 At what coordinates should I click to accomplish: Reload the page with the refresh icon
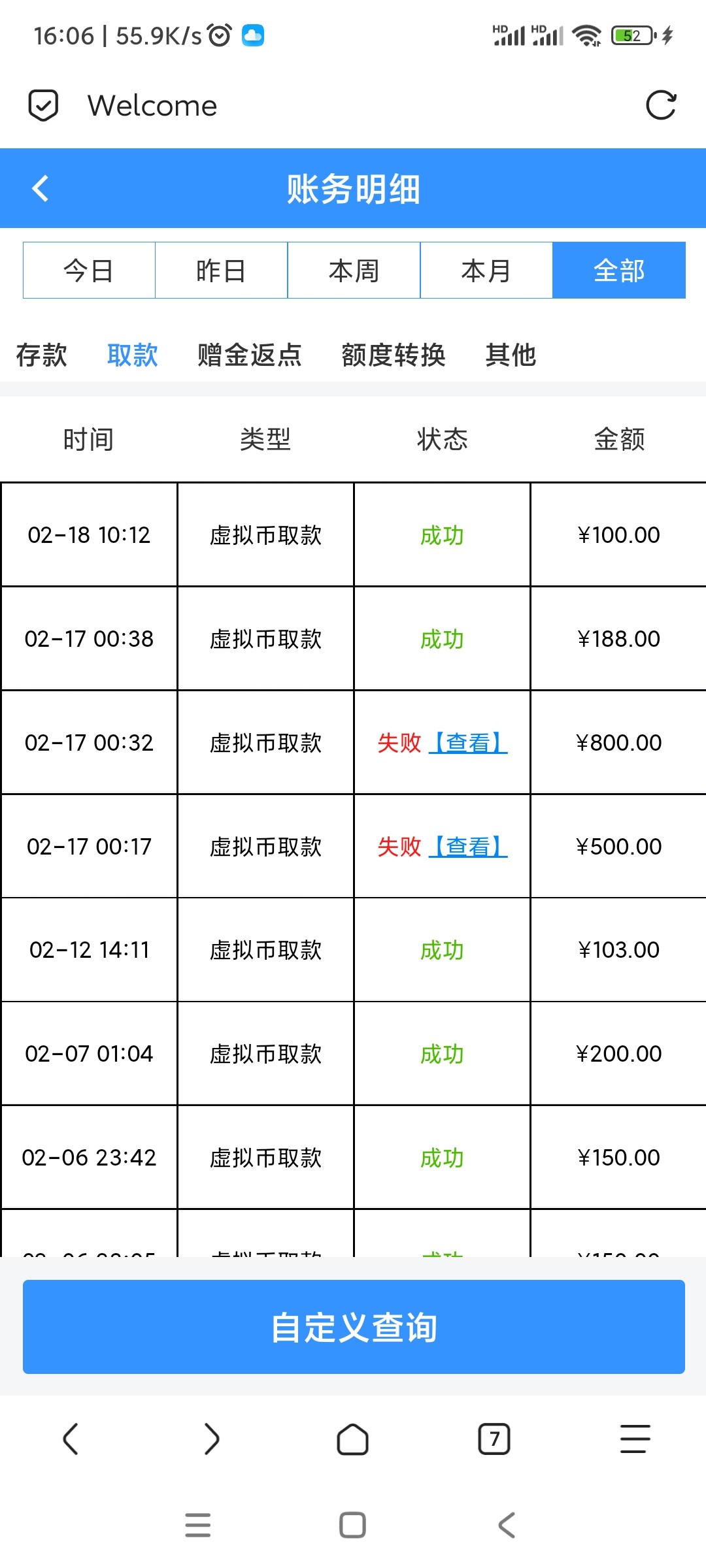[x=660, y=105]
